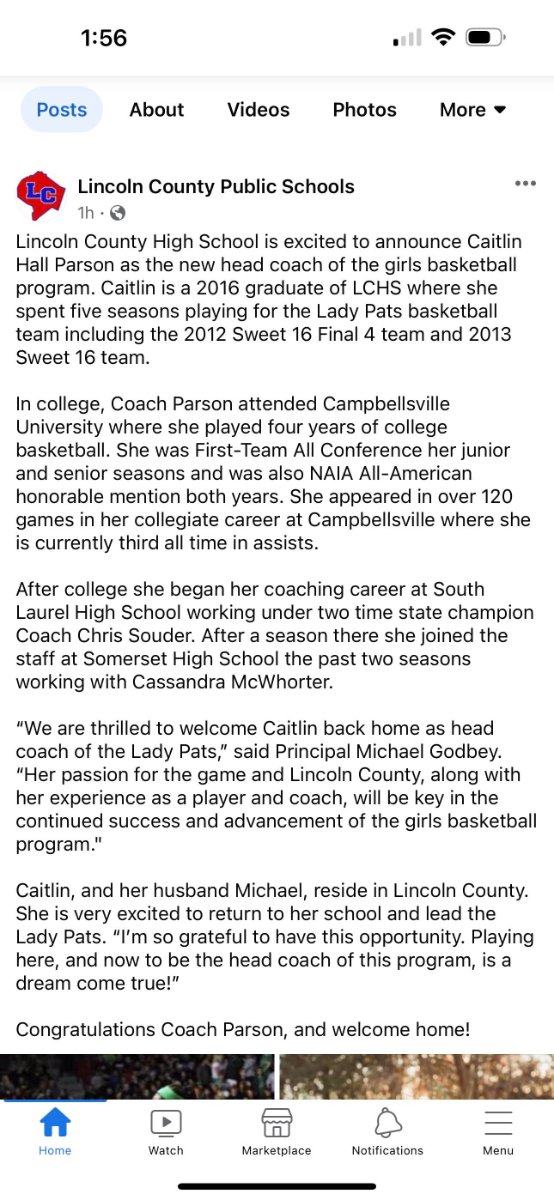Open the left photo in the post
This screenshot has height=1200, width=554.
point(137,1077)
